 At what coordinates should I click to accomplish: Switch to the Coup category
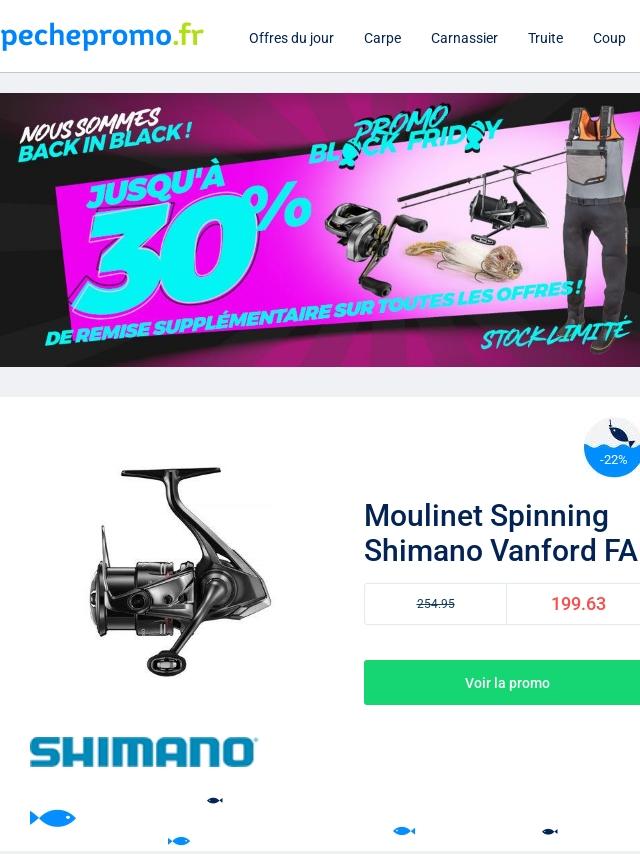pyautogui.click(x=609, y=38)
